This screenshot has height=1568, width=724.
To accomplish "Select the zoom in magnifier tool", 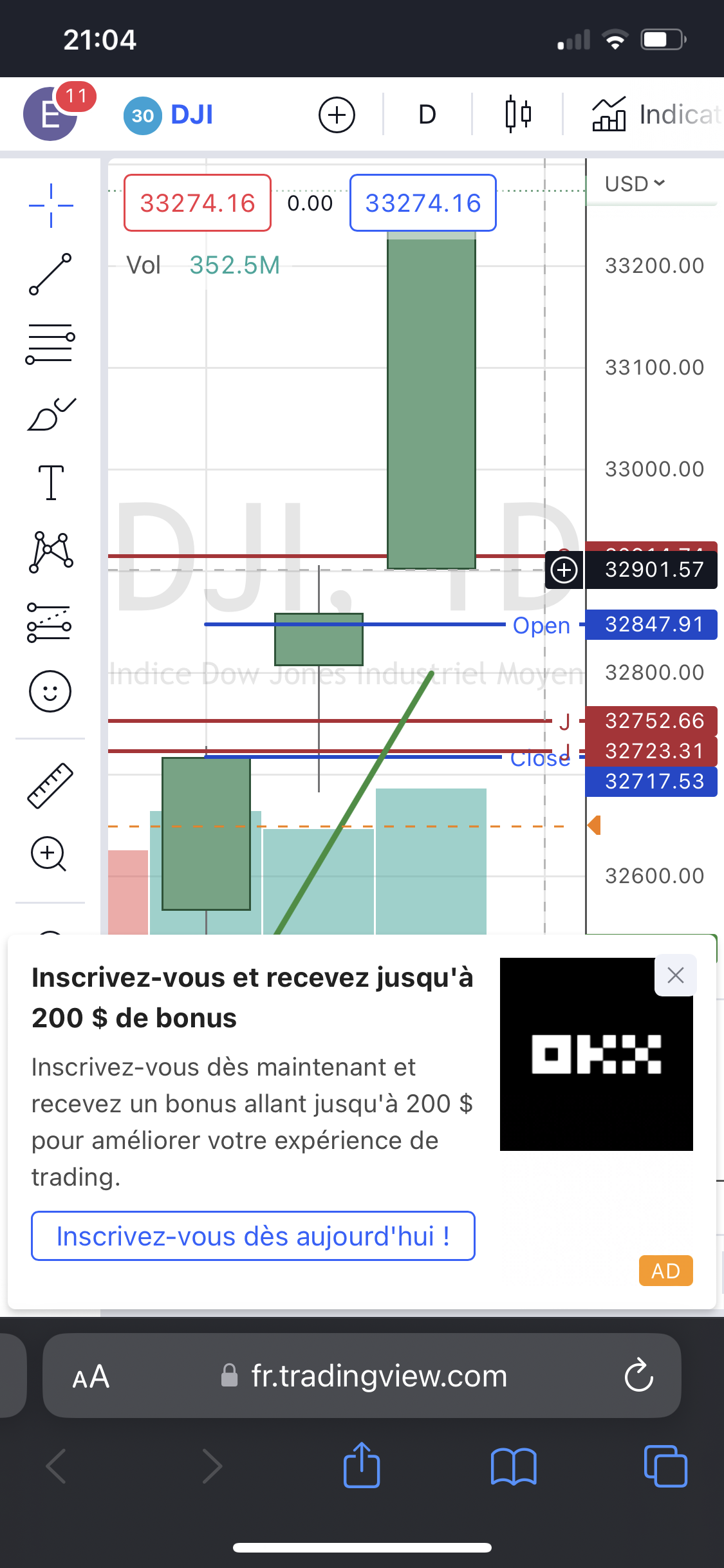I will tap(49, 854).
